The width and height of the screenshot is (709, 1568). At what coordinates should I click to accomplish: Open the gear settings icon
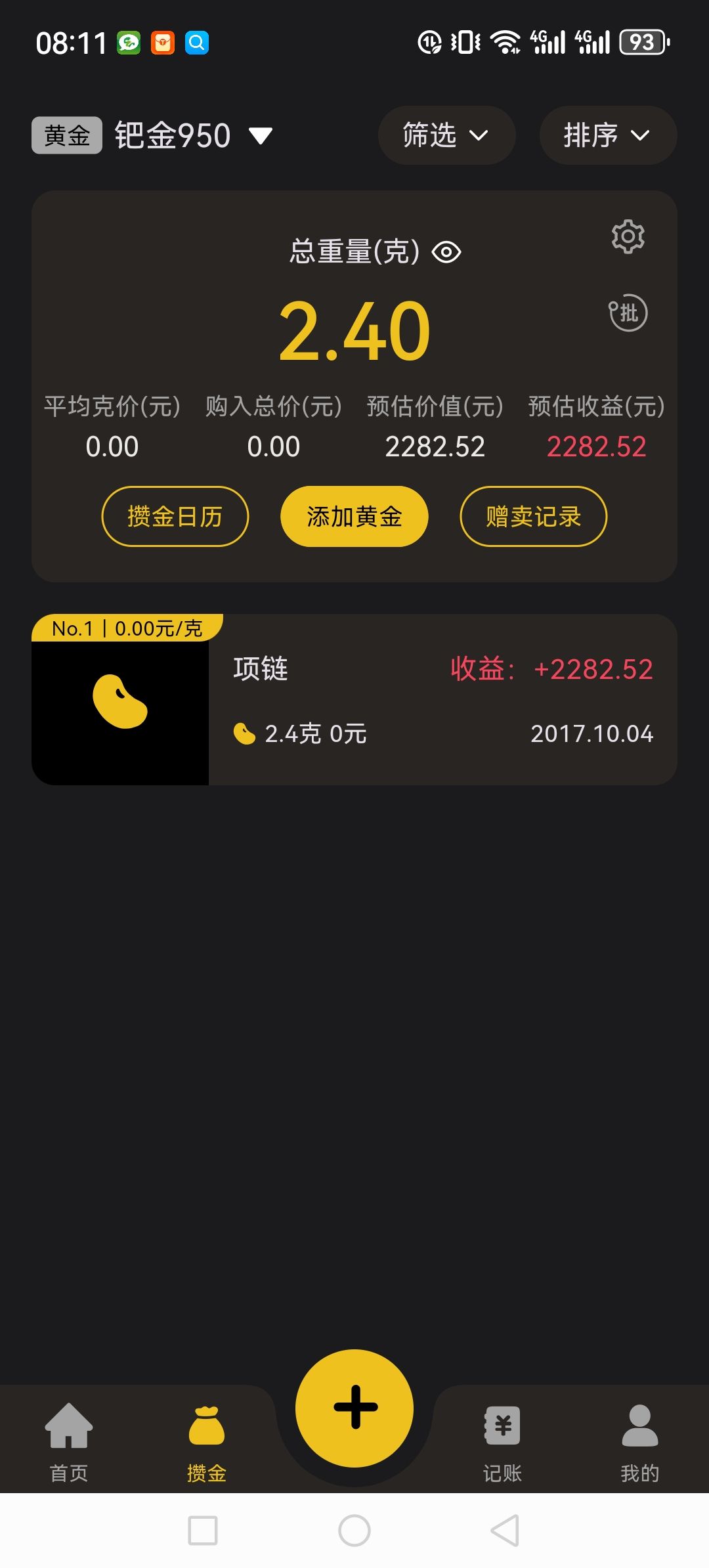point(628,236)
